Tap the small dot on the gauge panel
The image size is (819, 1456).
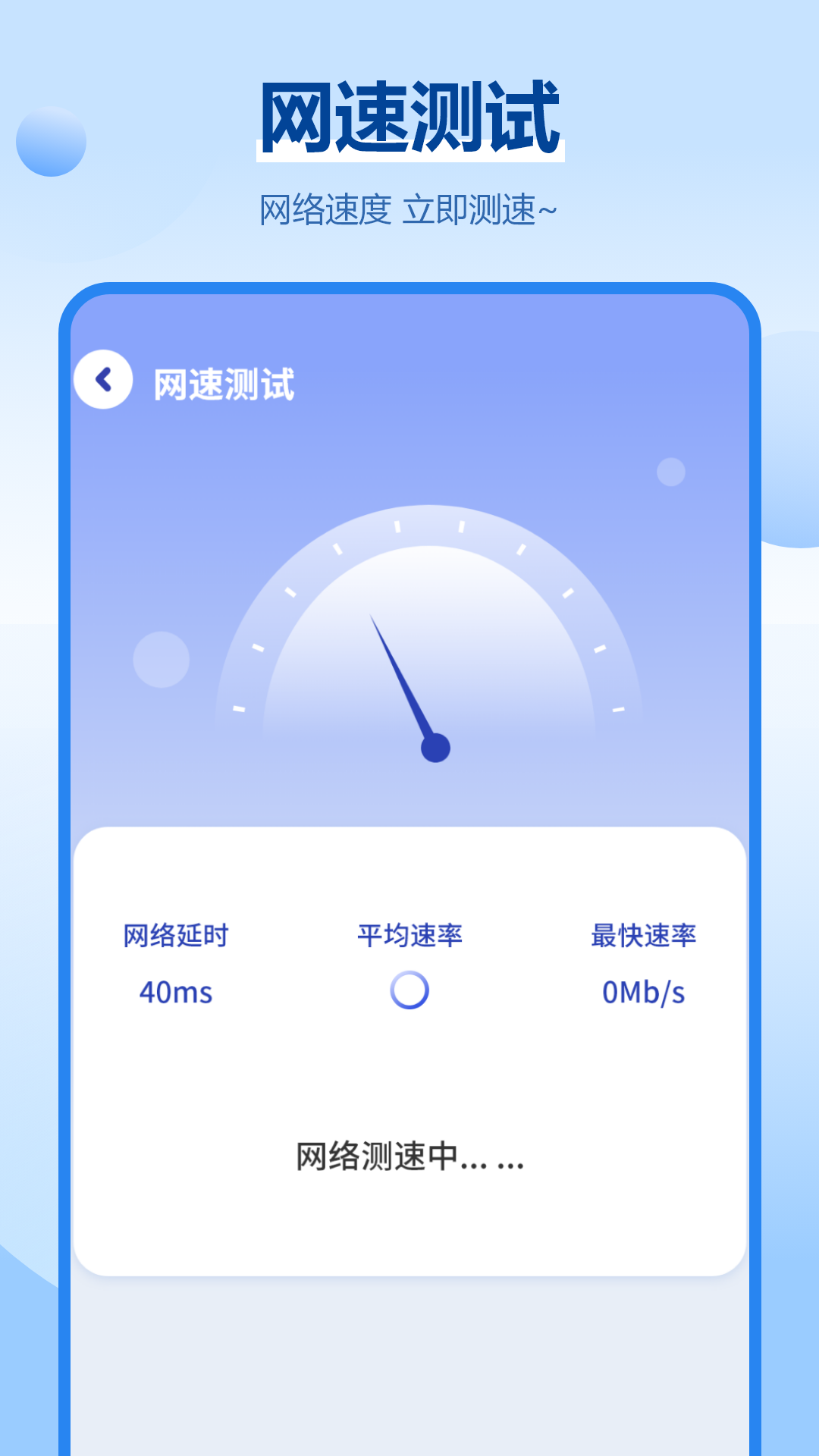[671, 472]
